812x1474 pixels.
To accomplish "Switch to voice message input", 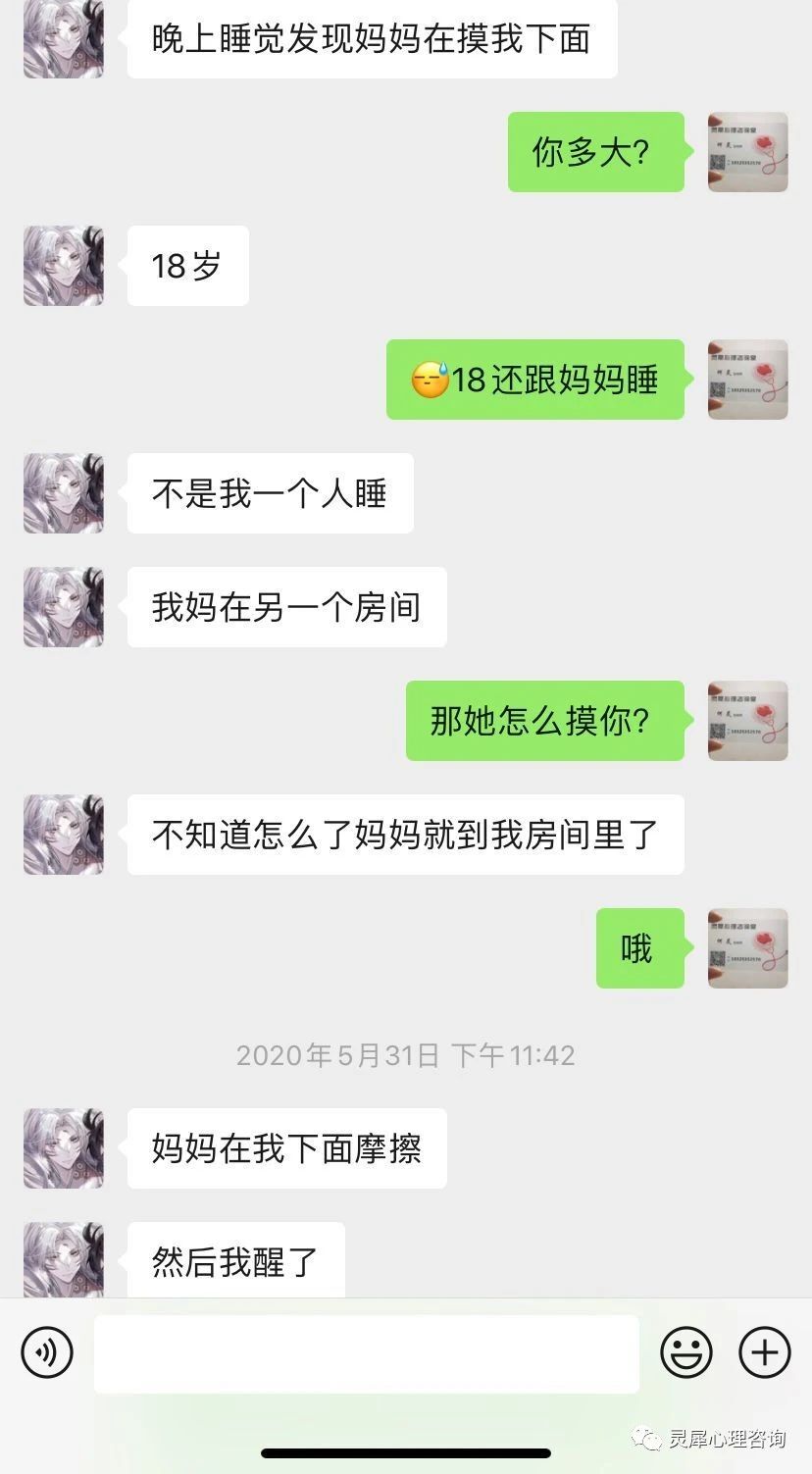I will tap(47, 1352).
